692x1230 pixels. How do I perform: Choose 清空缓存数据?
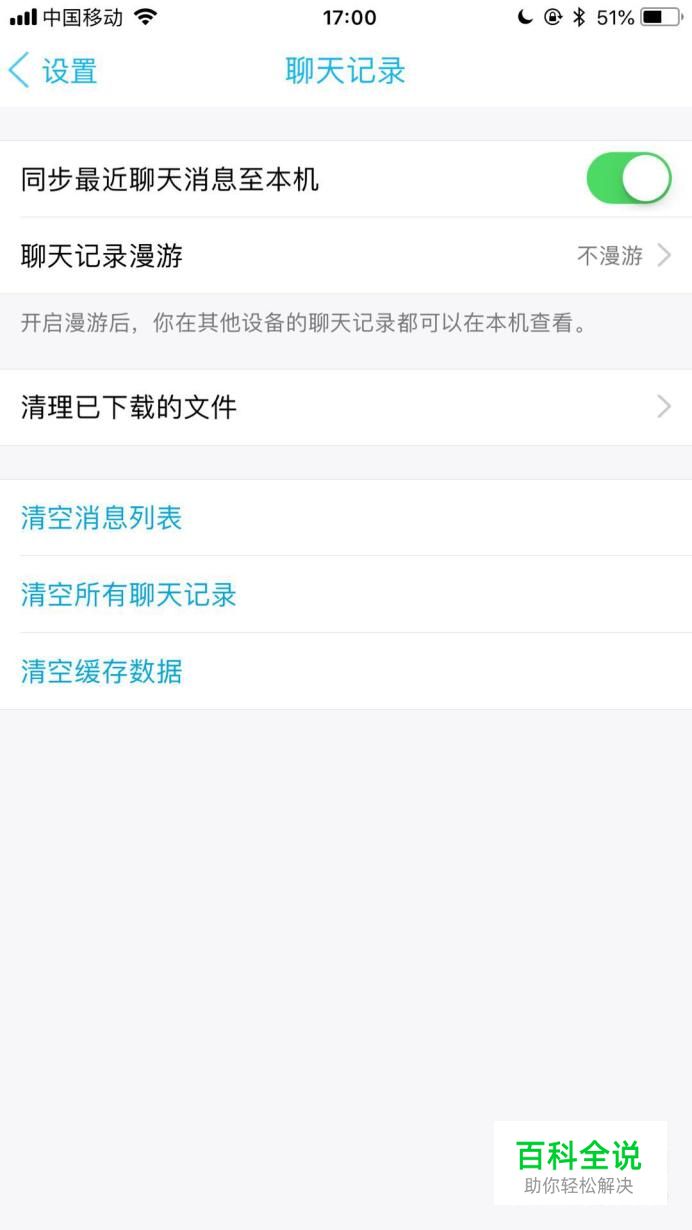point(346,671)
